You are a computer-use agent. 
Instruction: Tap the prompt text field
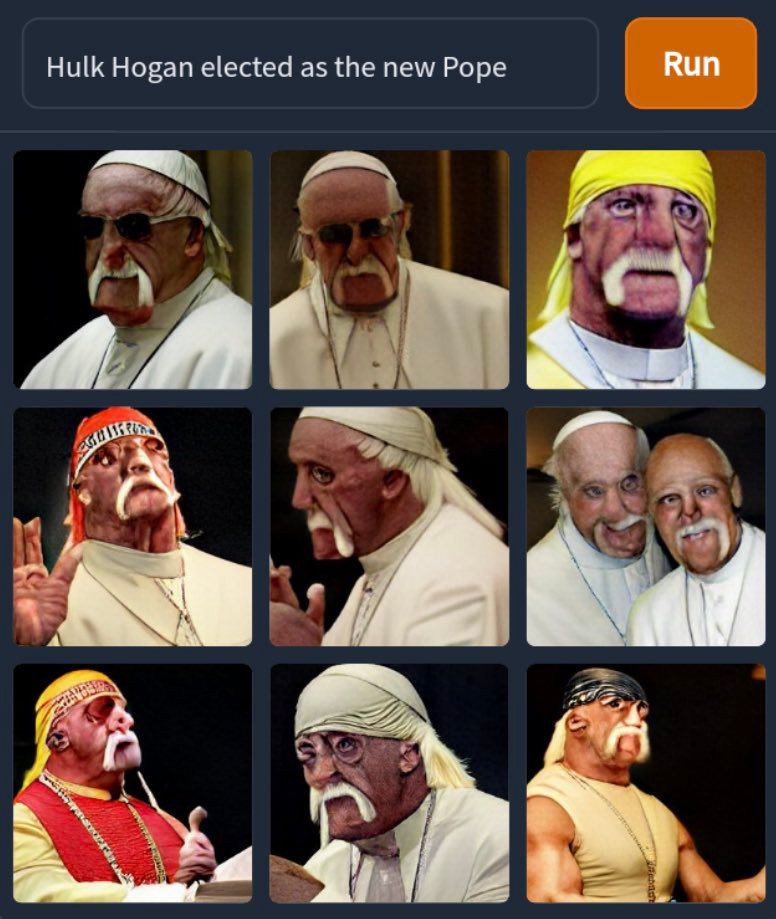point(310,67)
